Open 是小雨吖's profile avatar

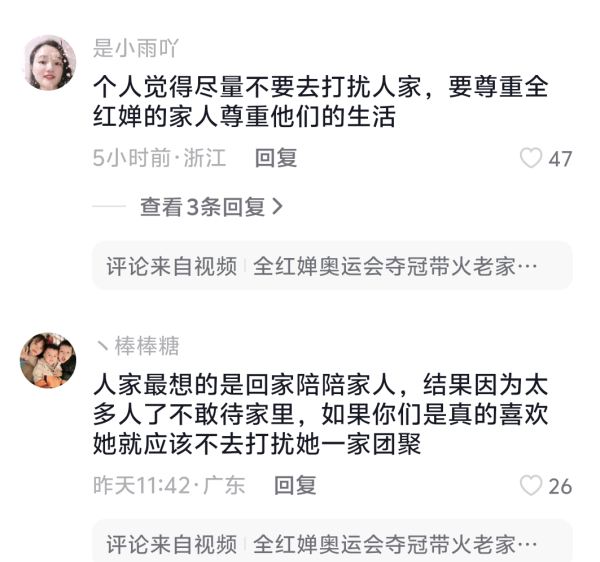[x=48, y=63]
